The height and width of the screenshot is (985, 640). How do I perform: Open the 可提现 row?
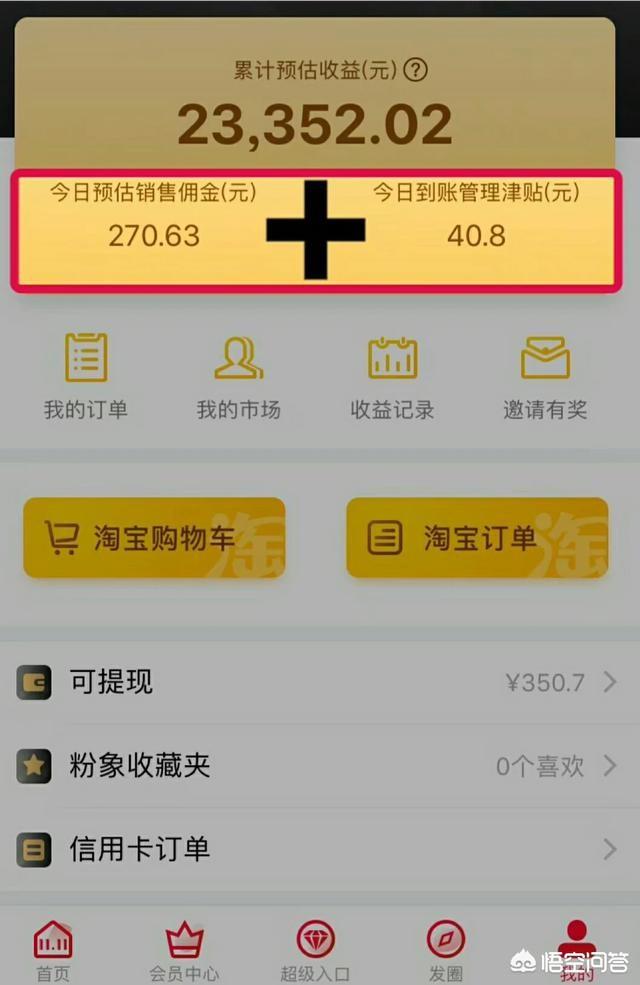click(x=320, y=683)
